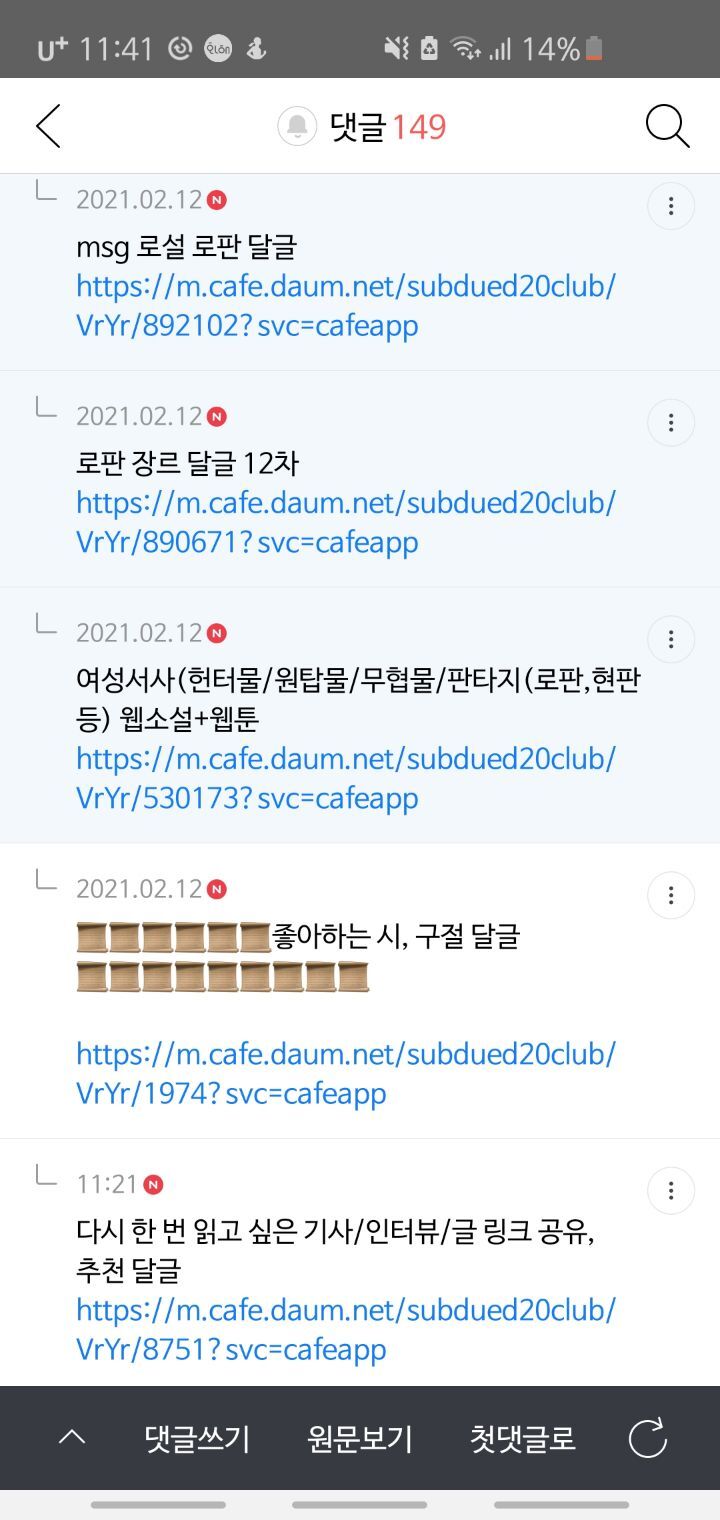Jump to first comment with 첫댓글로
The width and height of the screenshot is (720, 1520).
click(523, 1439)
